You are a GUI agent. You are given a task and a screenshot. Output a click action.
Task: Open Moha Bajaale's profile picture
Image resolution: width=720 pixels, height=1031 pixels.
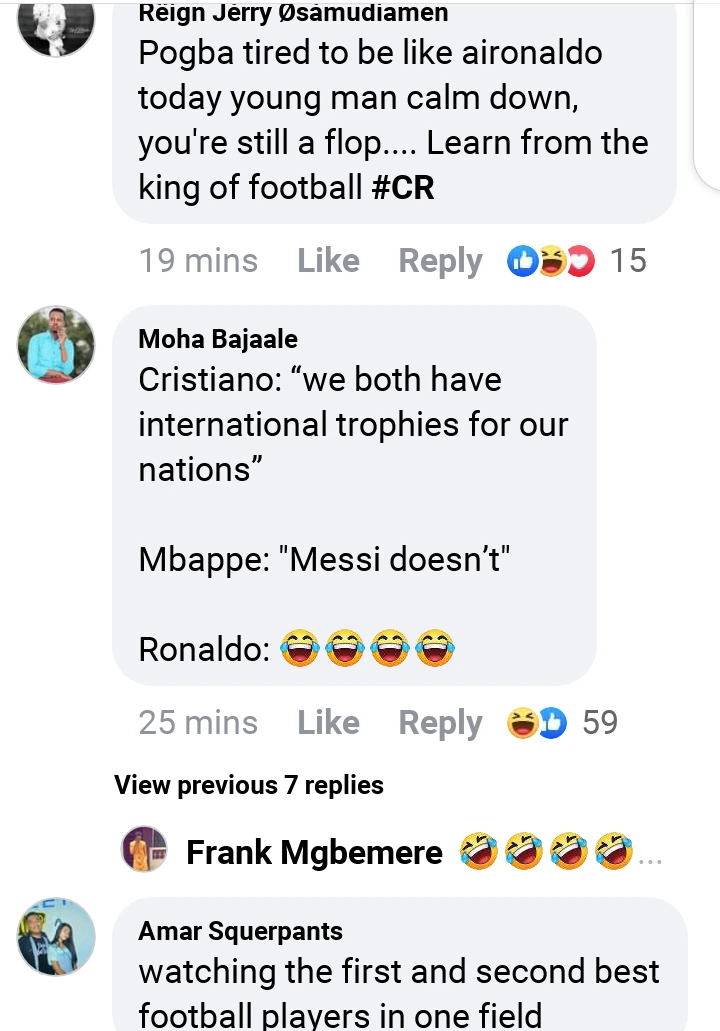point(56,345)
